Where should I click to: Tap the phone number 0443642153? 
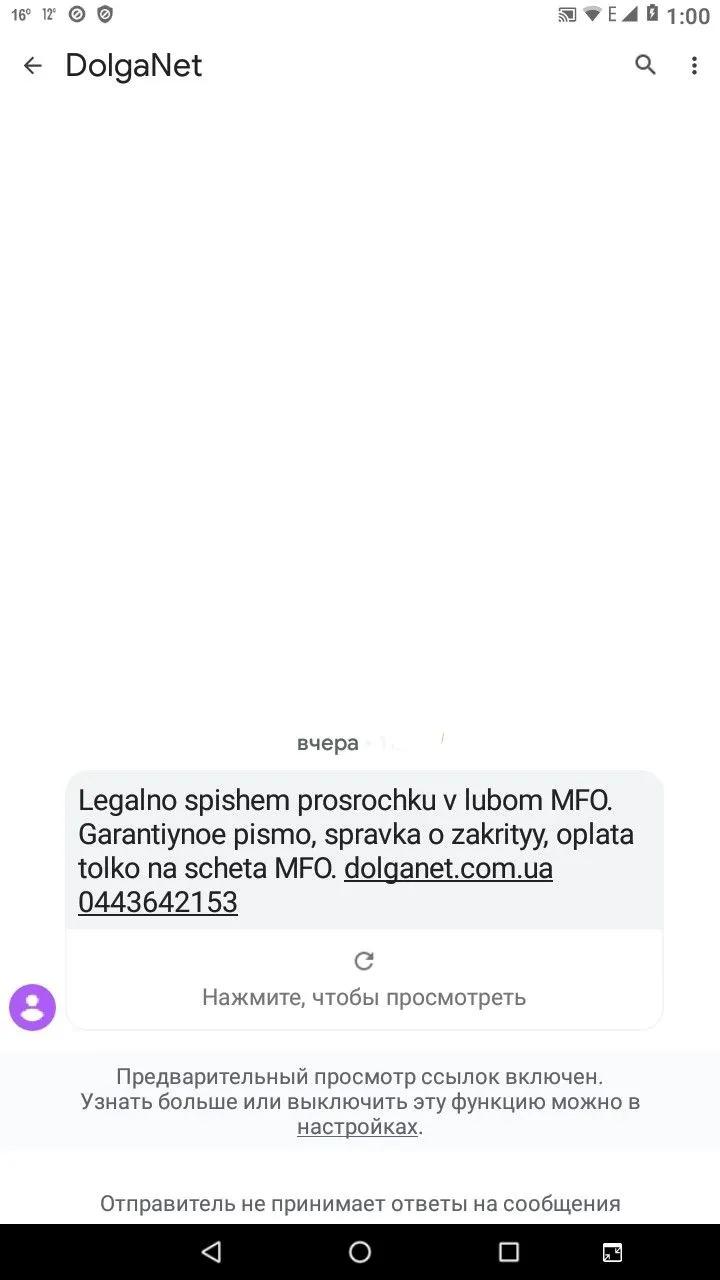pos(158,902)
